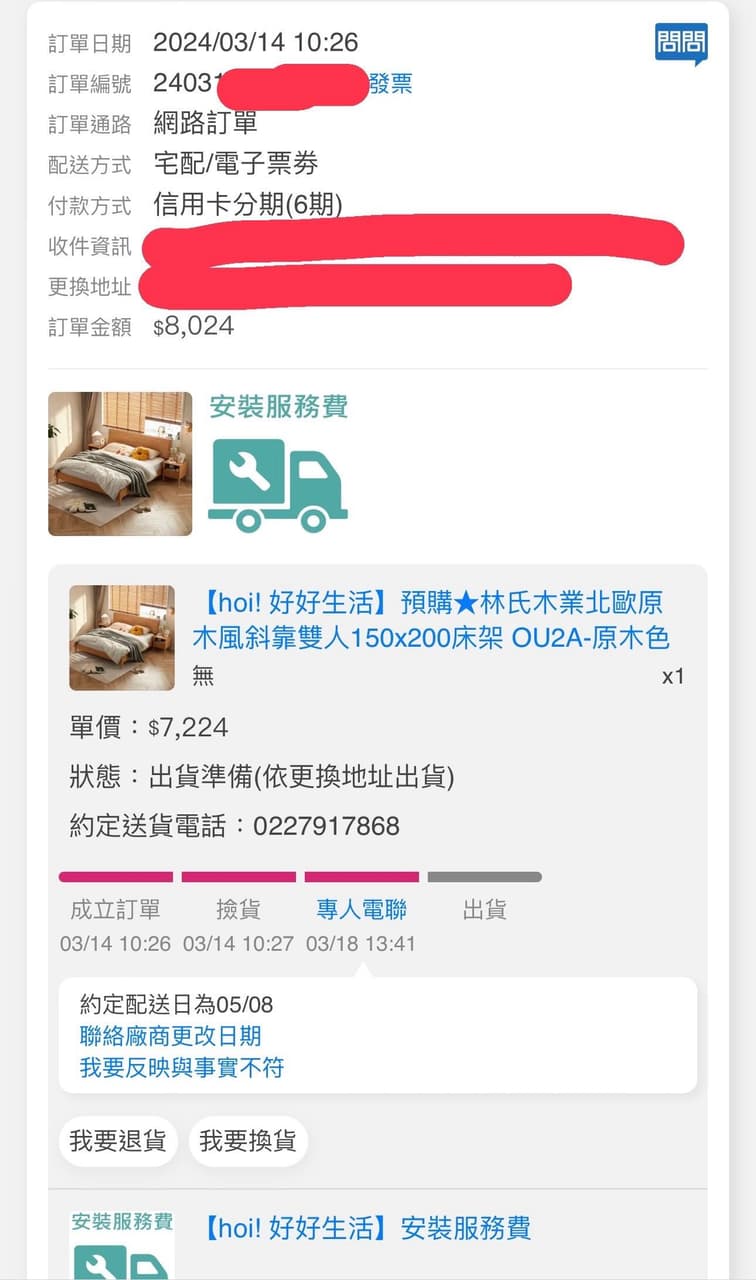The height and width of the screenshot is (1280, 756).
Task: Tap 聯絡廠商更改日期 to change delivery date
Action: [170, 1035]
